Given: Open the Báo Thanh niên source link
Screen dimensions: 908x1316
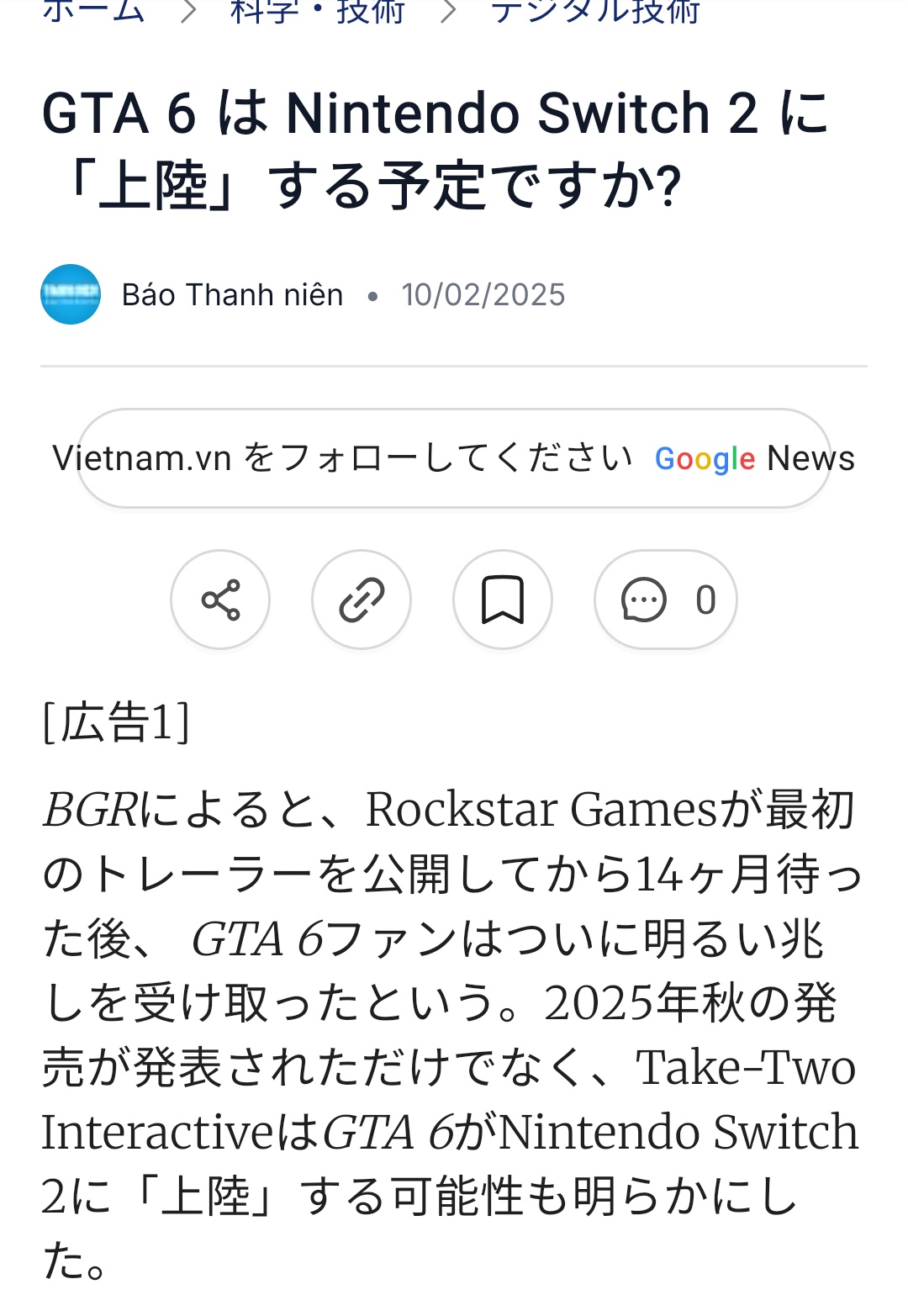Looking at the screenshot, I should [232, 295].
